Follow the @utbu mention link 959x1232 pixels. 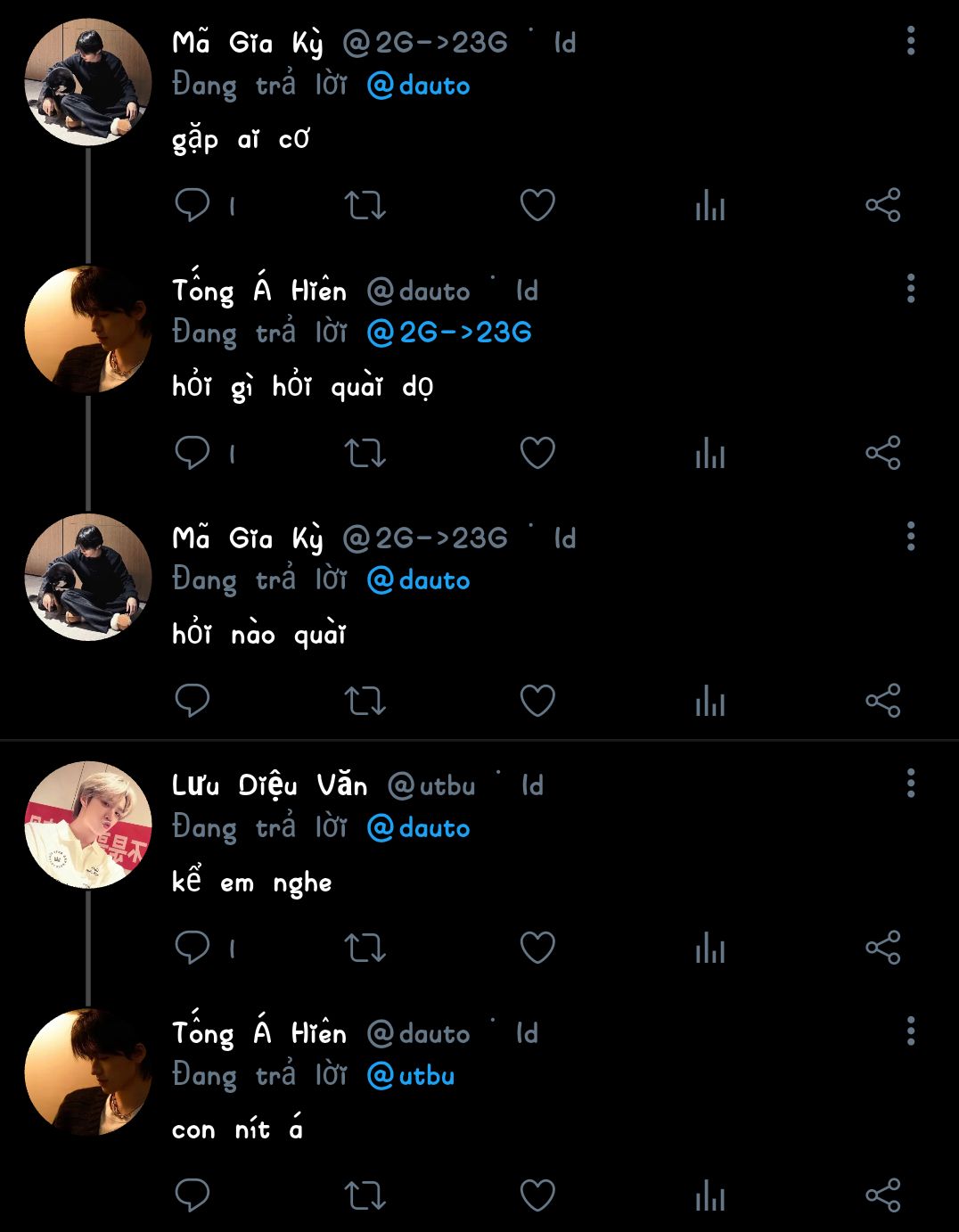(411, 1076)
